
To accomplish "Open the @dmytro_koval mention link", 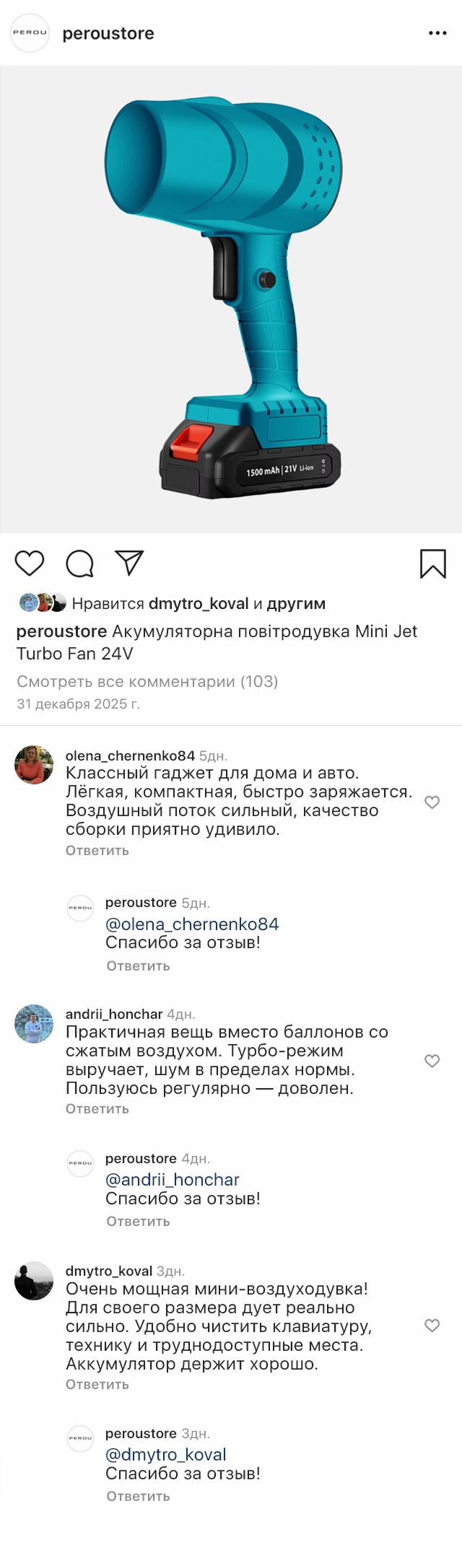I will 166,1454.
